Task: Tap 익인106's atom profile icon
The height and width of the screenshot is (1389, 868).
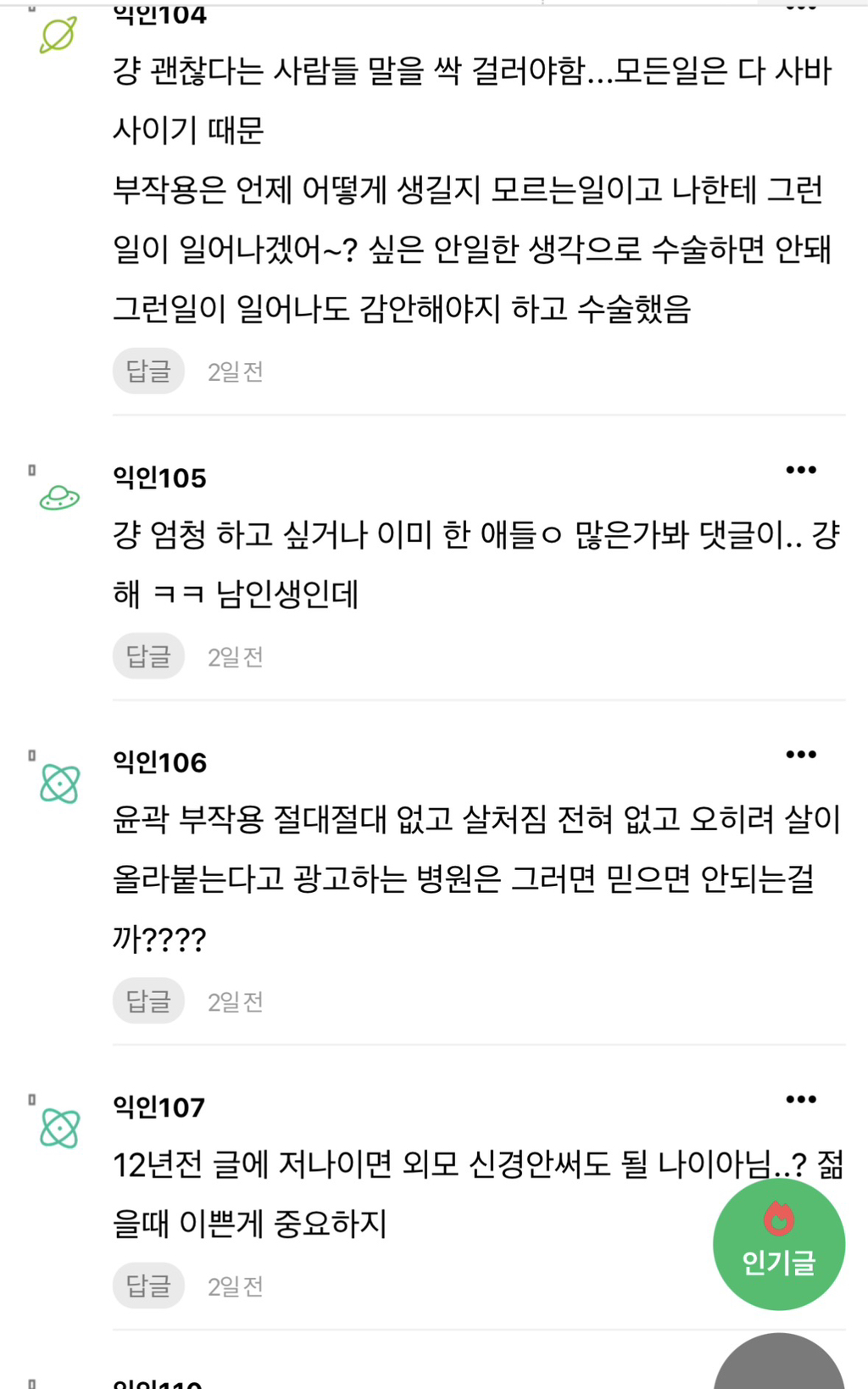Action: 59,784
